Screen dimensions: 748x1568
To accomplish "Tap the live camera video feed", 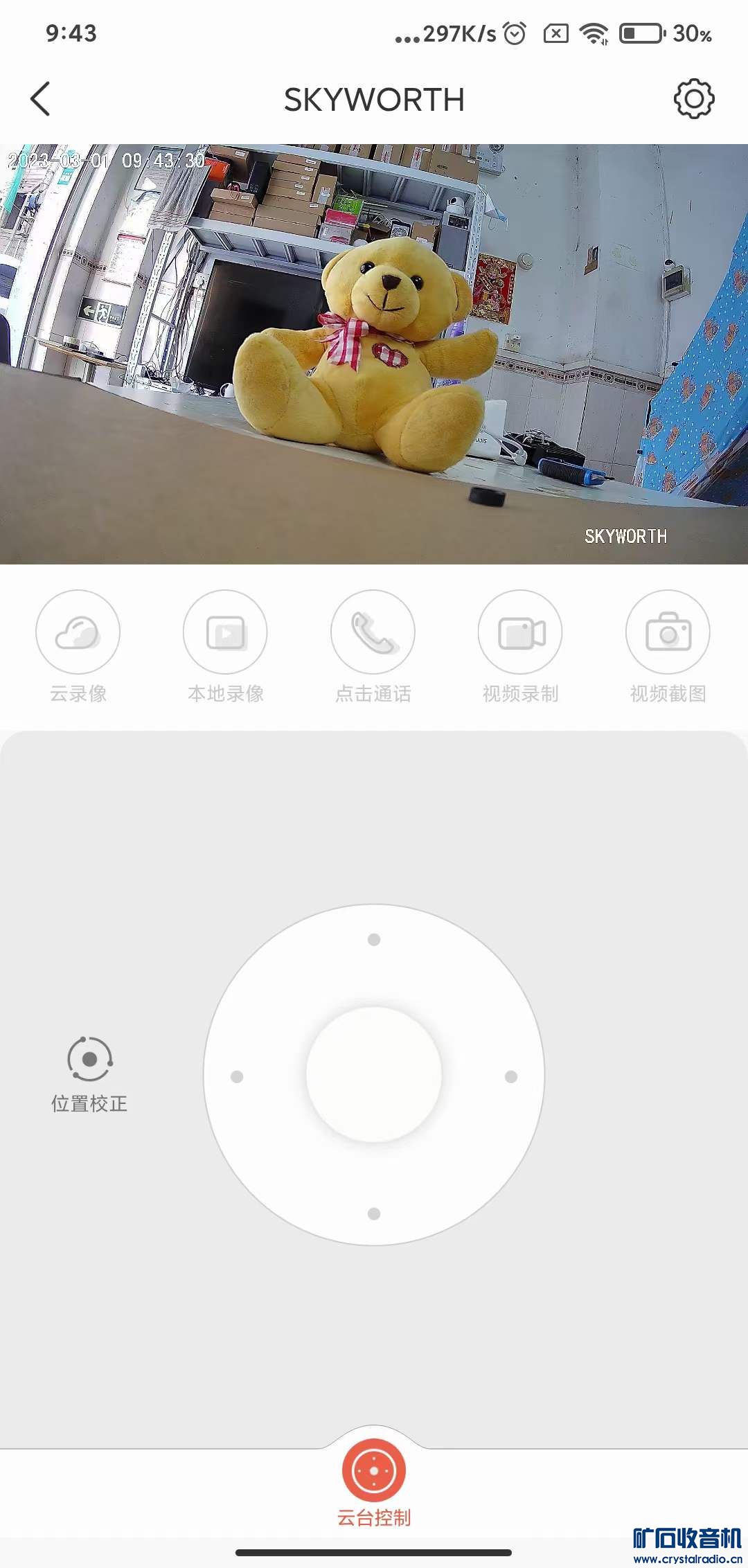I will [374, 354].
